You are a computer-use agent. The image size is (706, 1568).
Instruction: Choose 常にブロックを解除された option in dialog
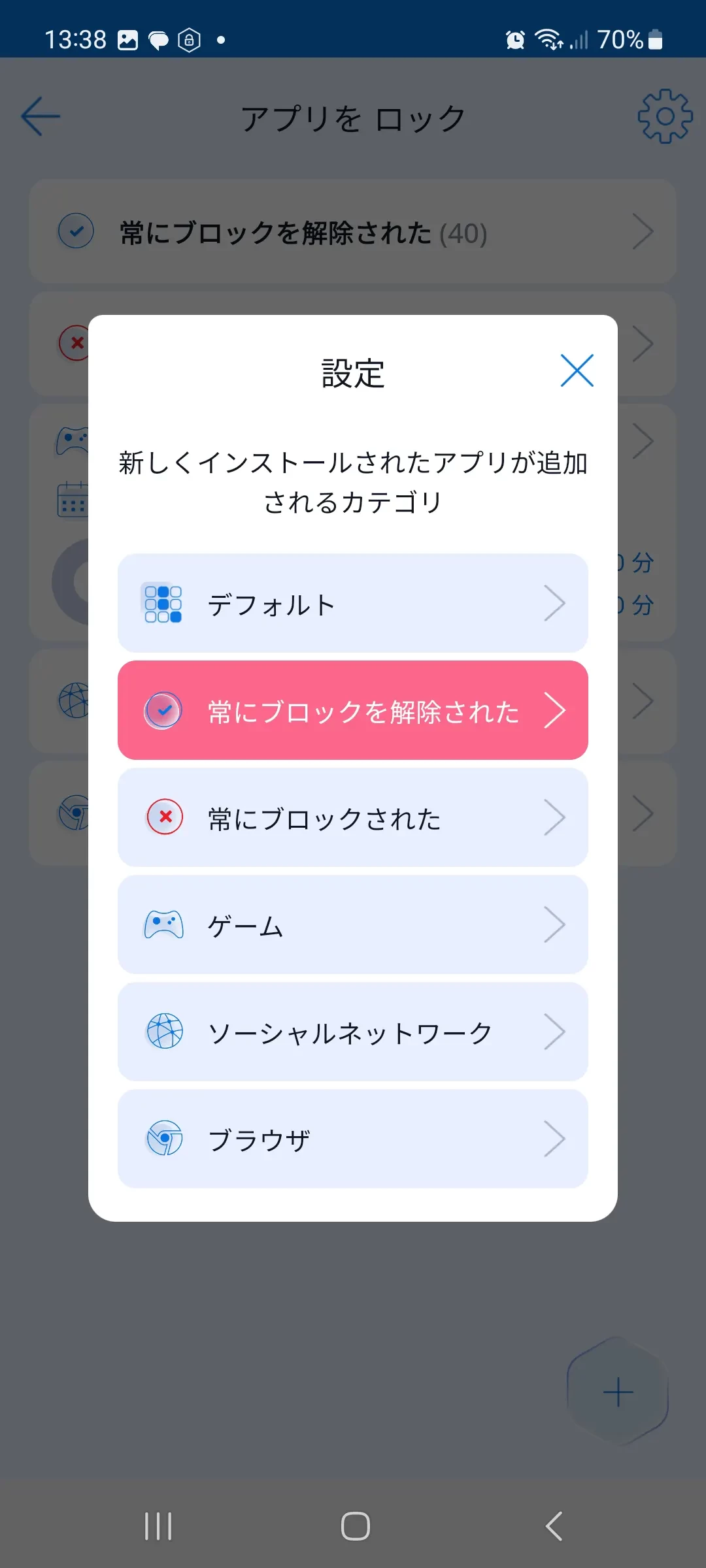352,710
